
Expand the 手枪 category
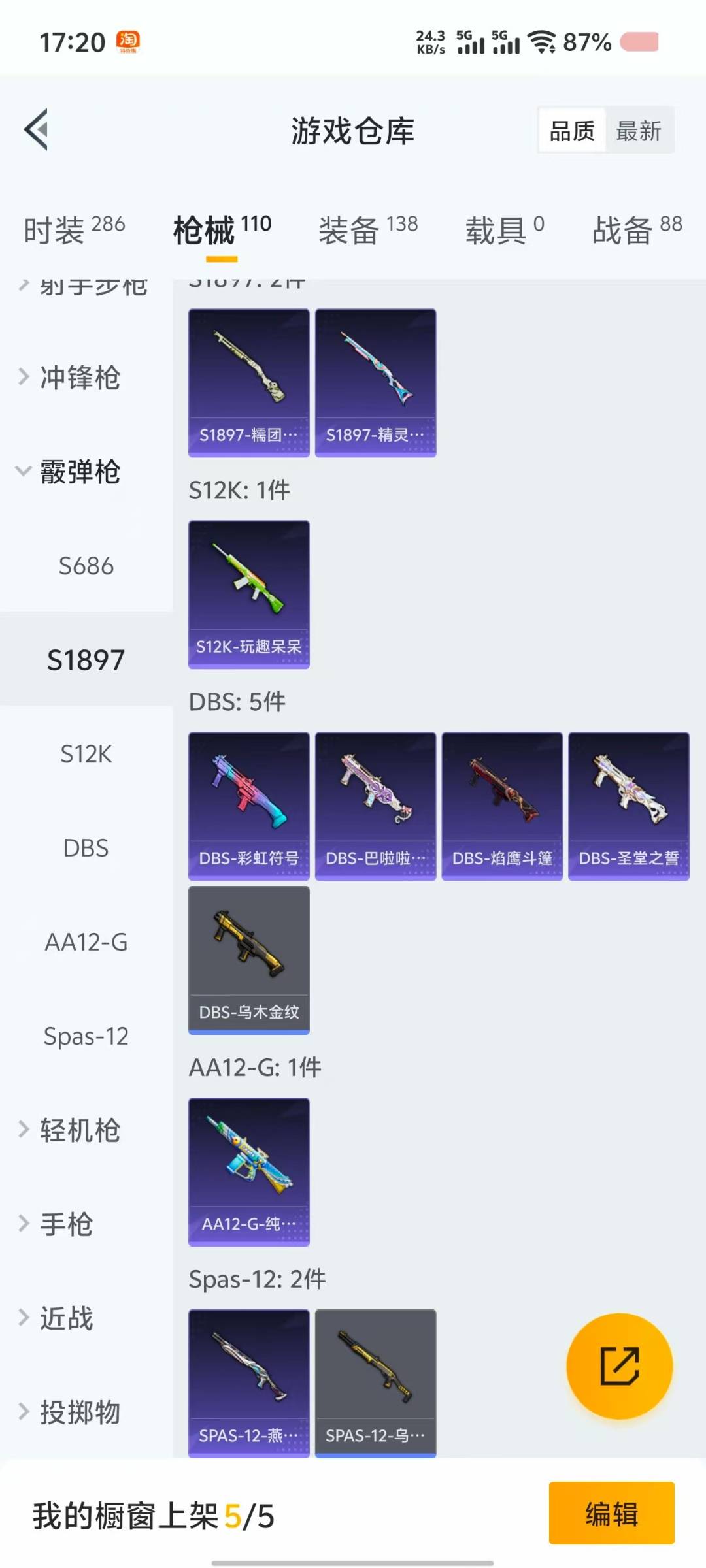pos(57,1224)
